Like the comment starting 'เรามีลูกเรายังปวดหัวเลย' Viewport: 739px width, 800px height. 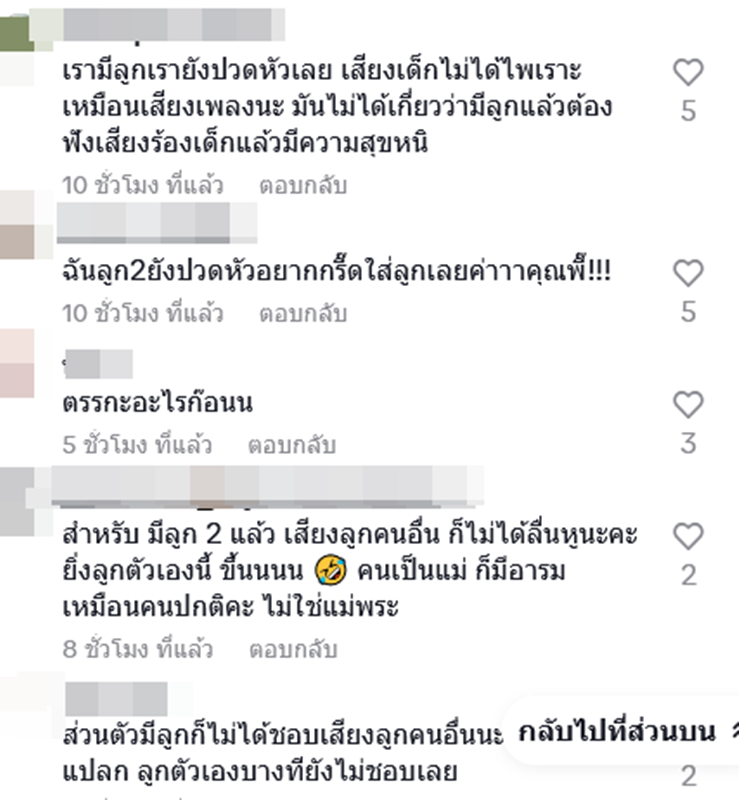tap(686, 70)
